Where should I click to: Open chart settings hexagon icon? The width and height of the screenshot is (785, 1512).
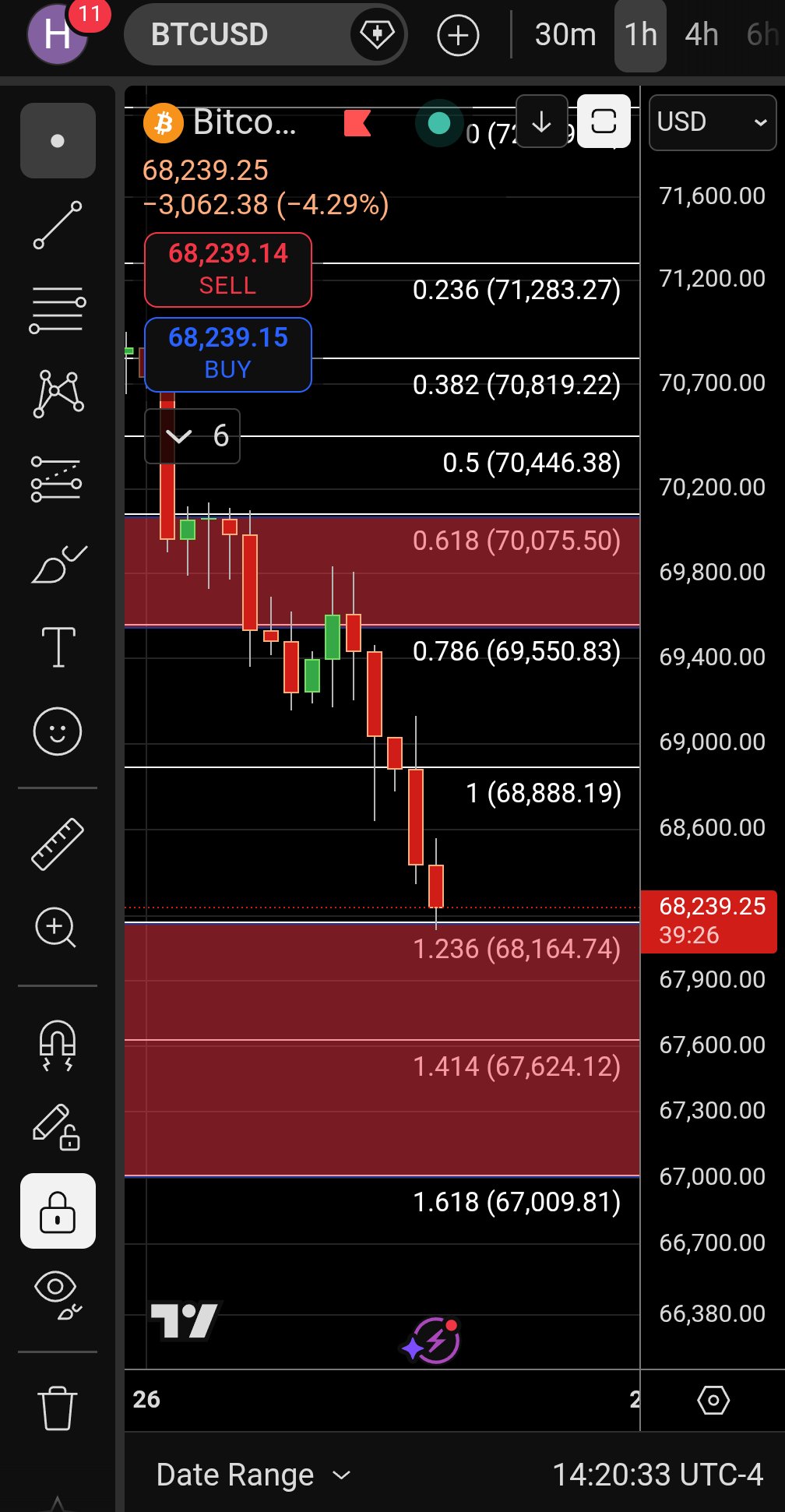(x=713, y=1400)
